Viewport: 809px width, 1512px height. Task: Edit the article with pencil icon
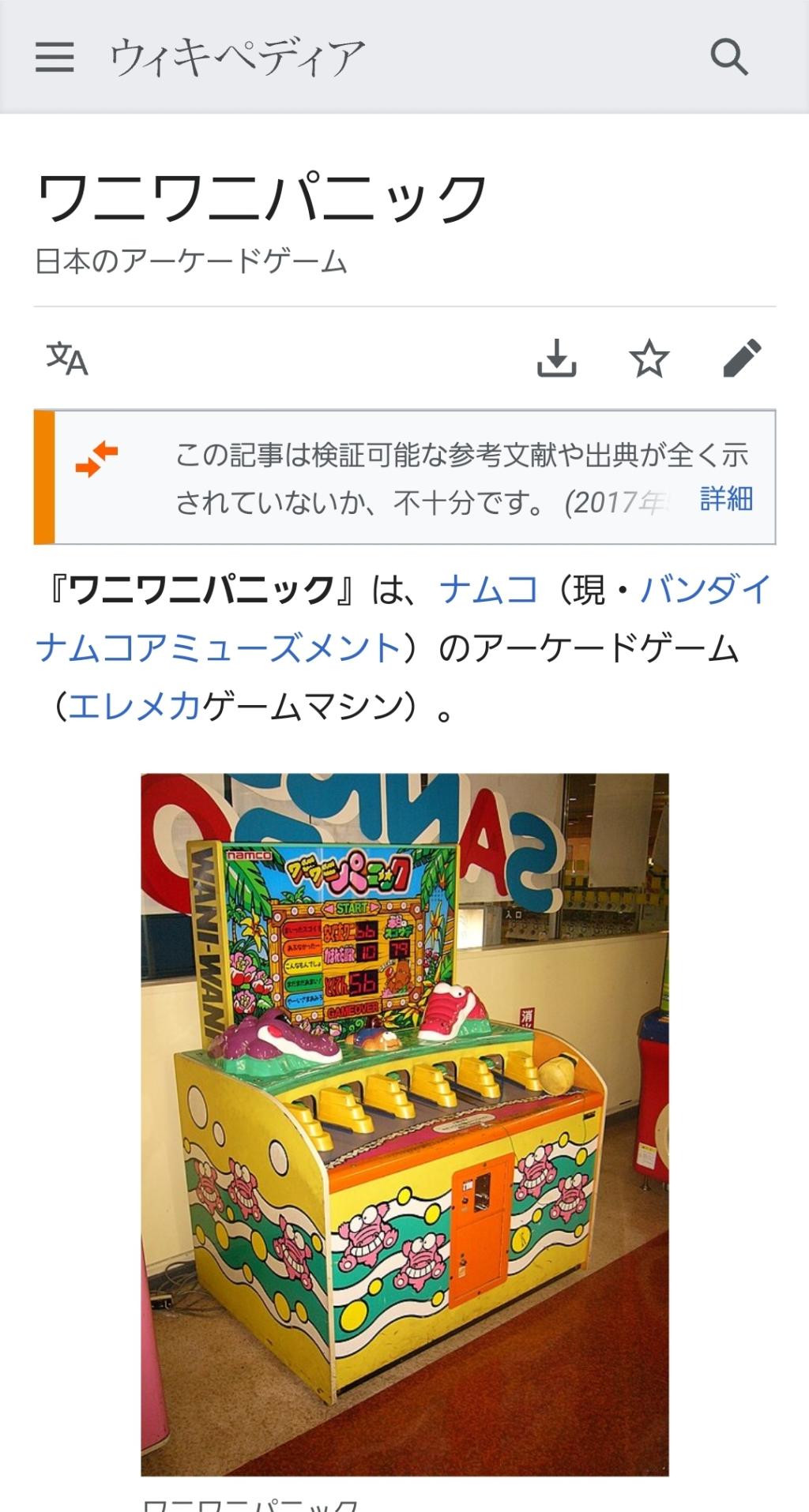point(742,358)
